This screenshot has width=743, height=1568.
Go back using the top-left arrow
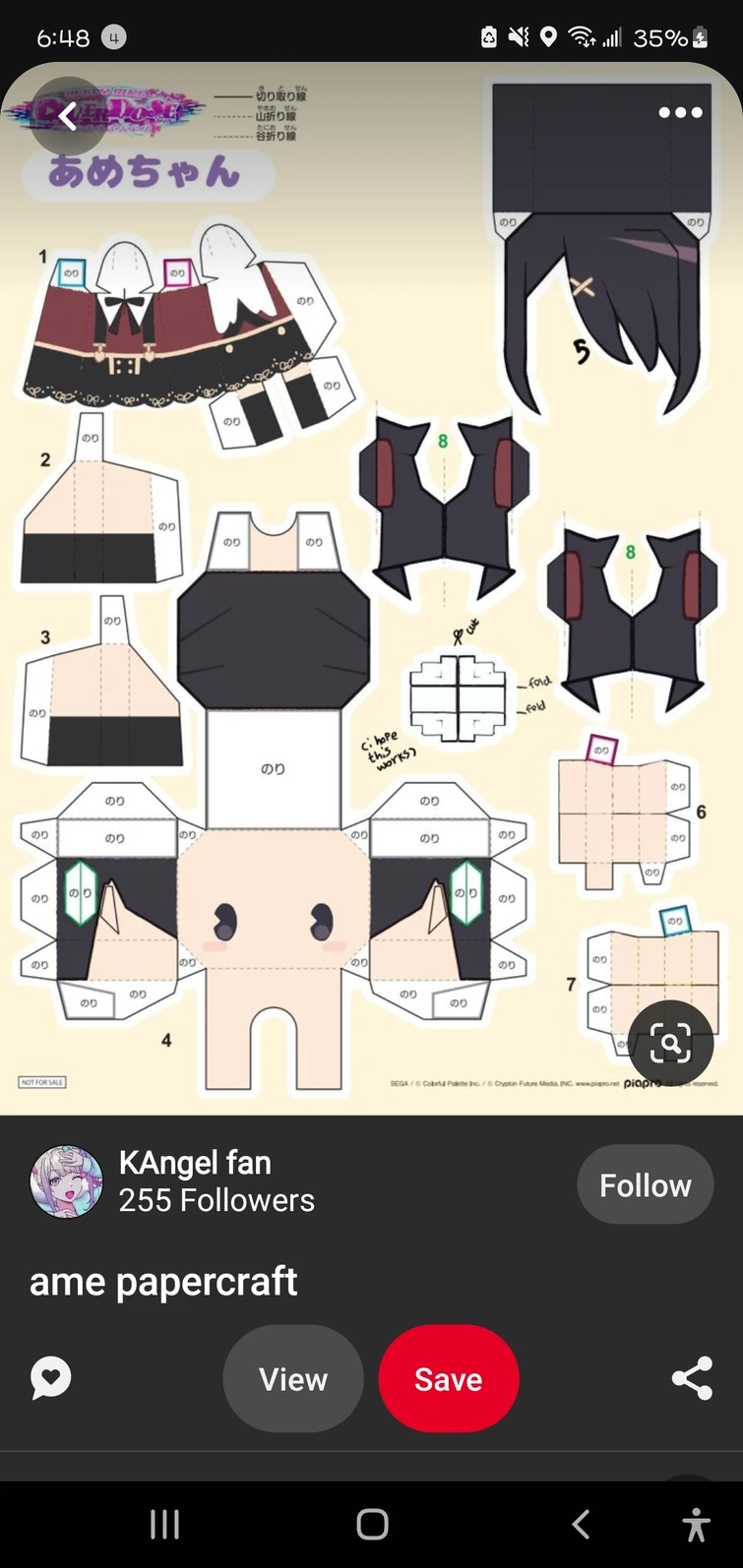click(67, 116)
